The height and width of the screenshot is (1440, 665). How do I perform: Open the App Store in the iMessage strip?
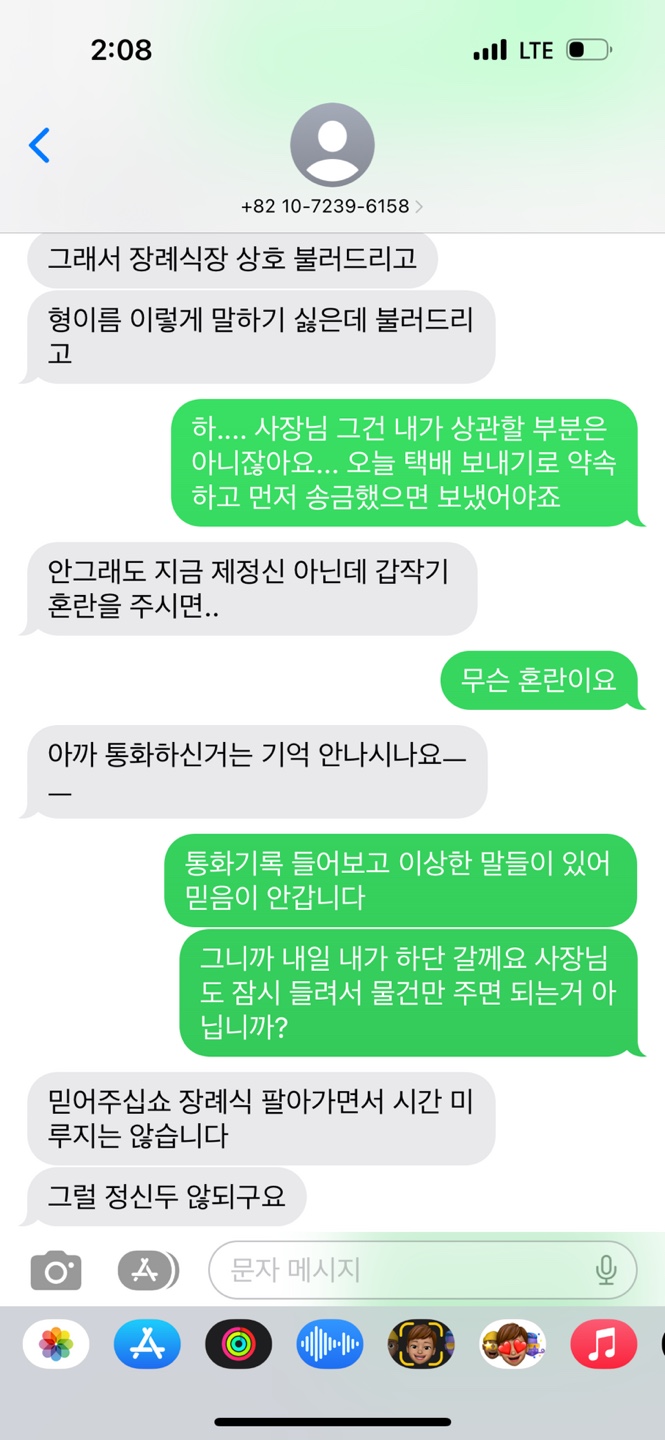(x=147, y=1344)
